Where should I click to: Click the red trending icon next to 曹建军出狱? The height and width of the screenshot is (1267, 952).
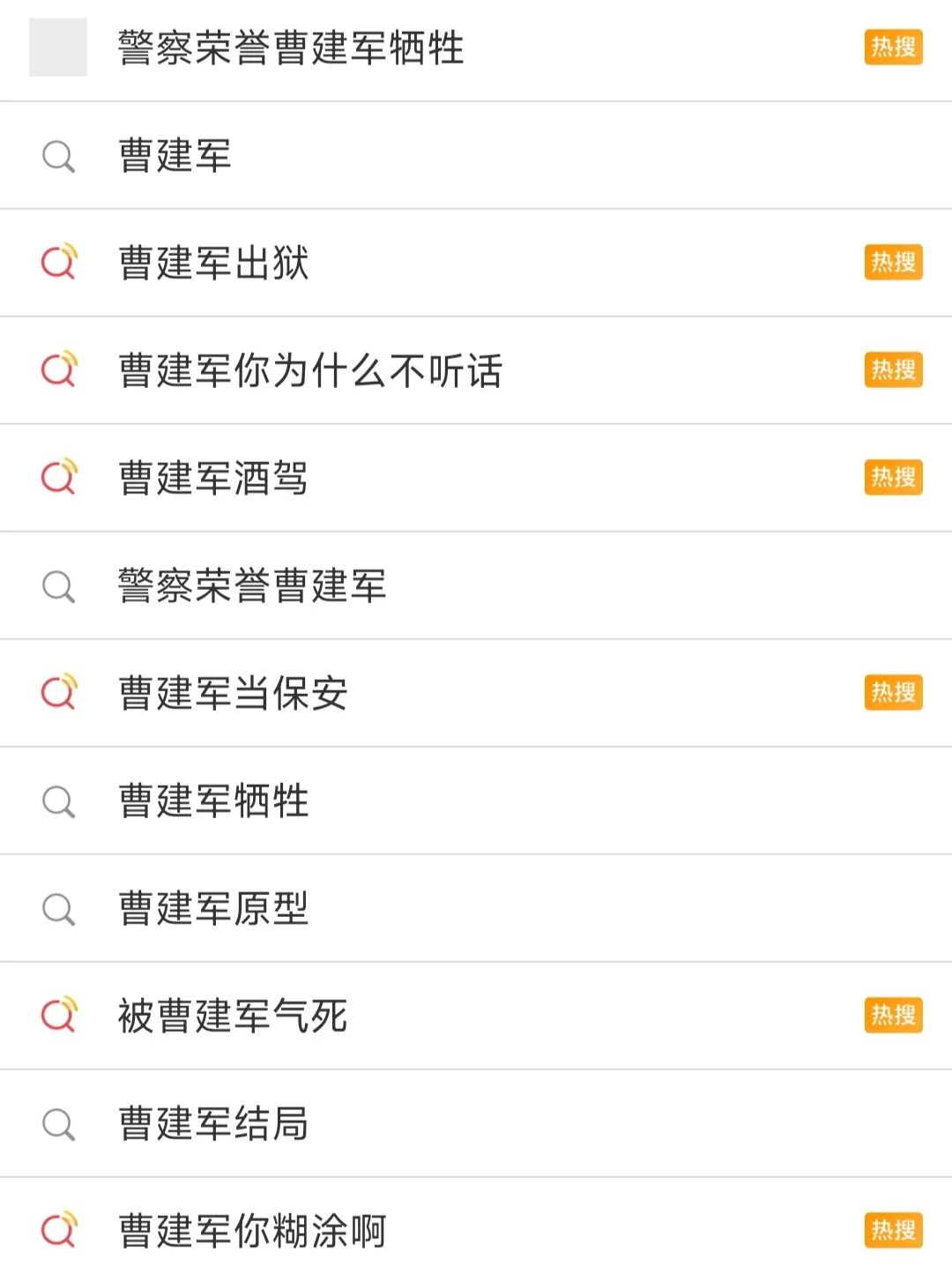pos(58,263)
